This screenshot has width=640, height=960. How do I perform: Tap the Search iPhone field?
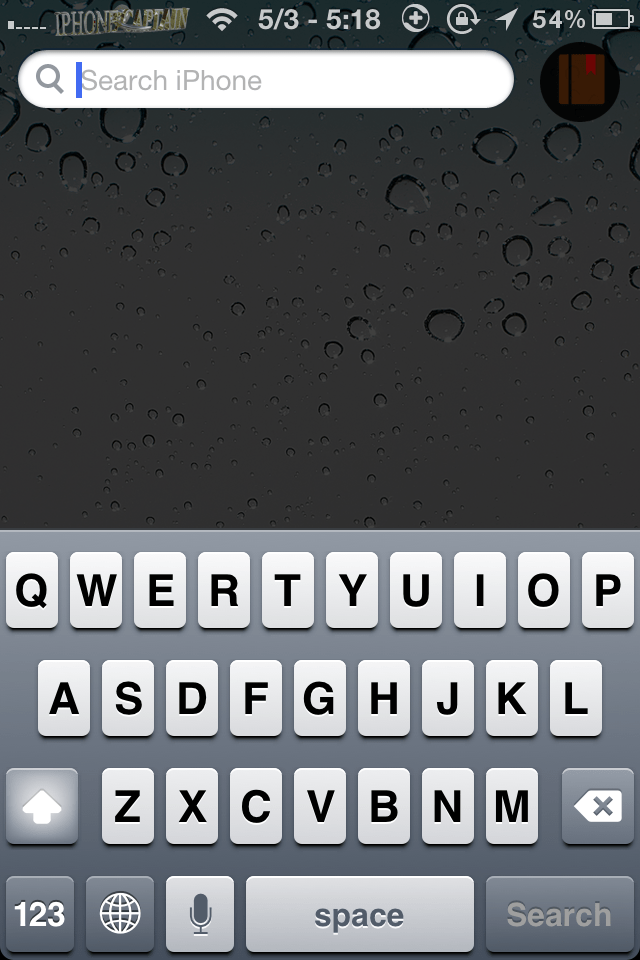point(266,80)
